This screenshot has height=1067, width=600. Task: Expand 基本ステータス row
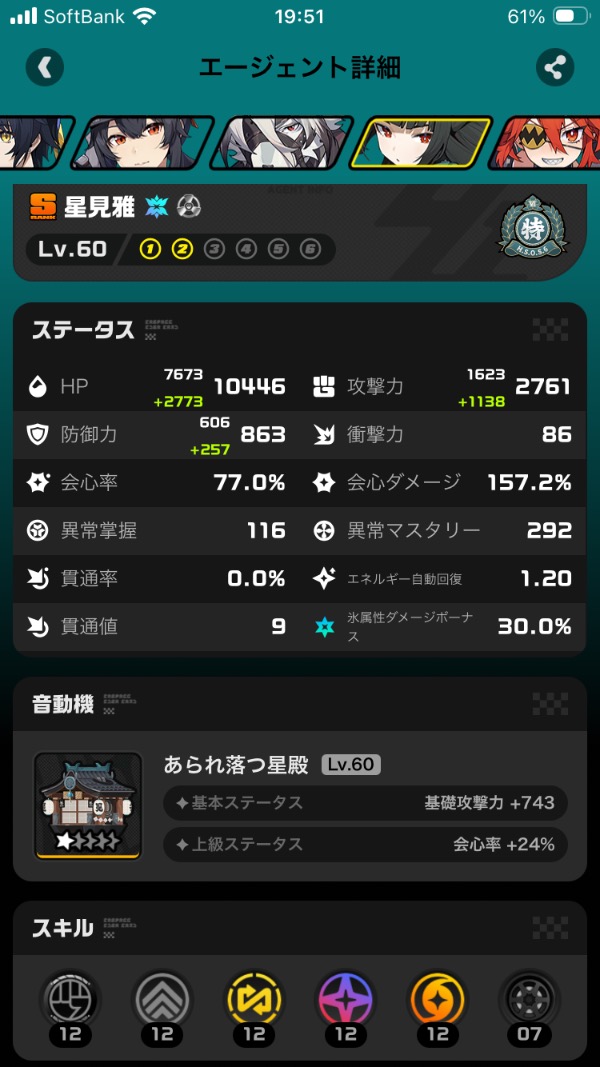(365, 803)
